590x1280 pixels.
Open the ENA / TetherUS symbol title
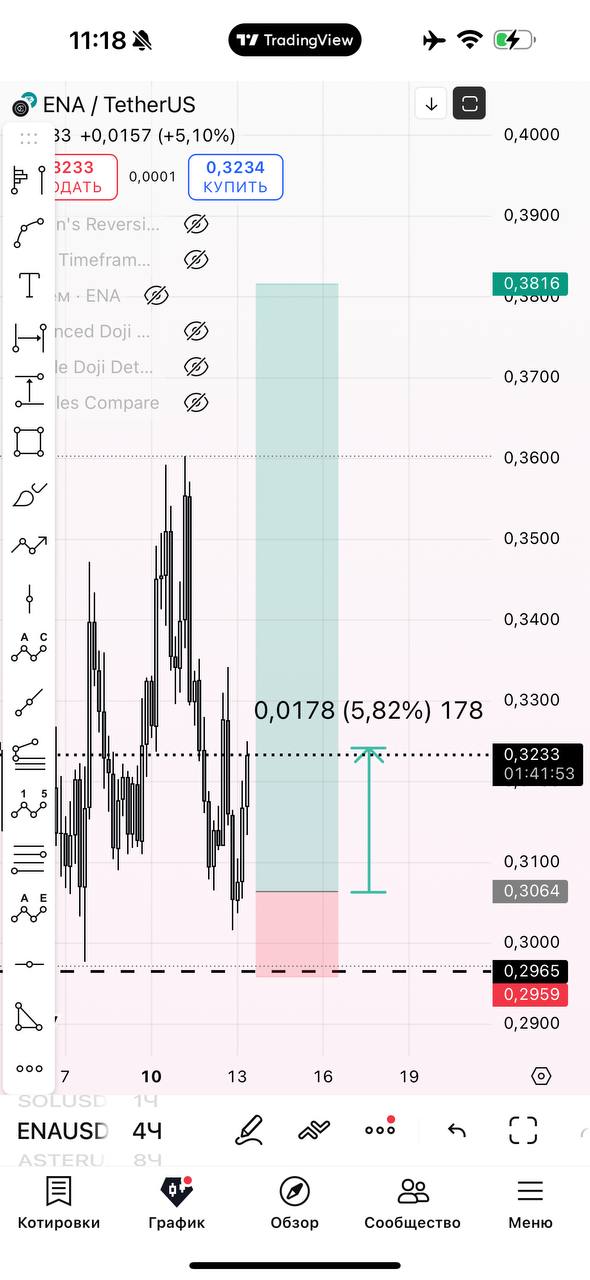(118, 105)
